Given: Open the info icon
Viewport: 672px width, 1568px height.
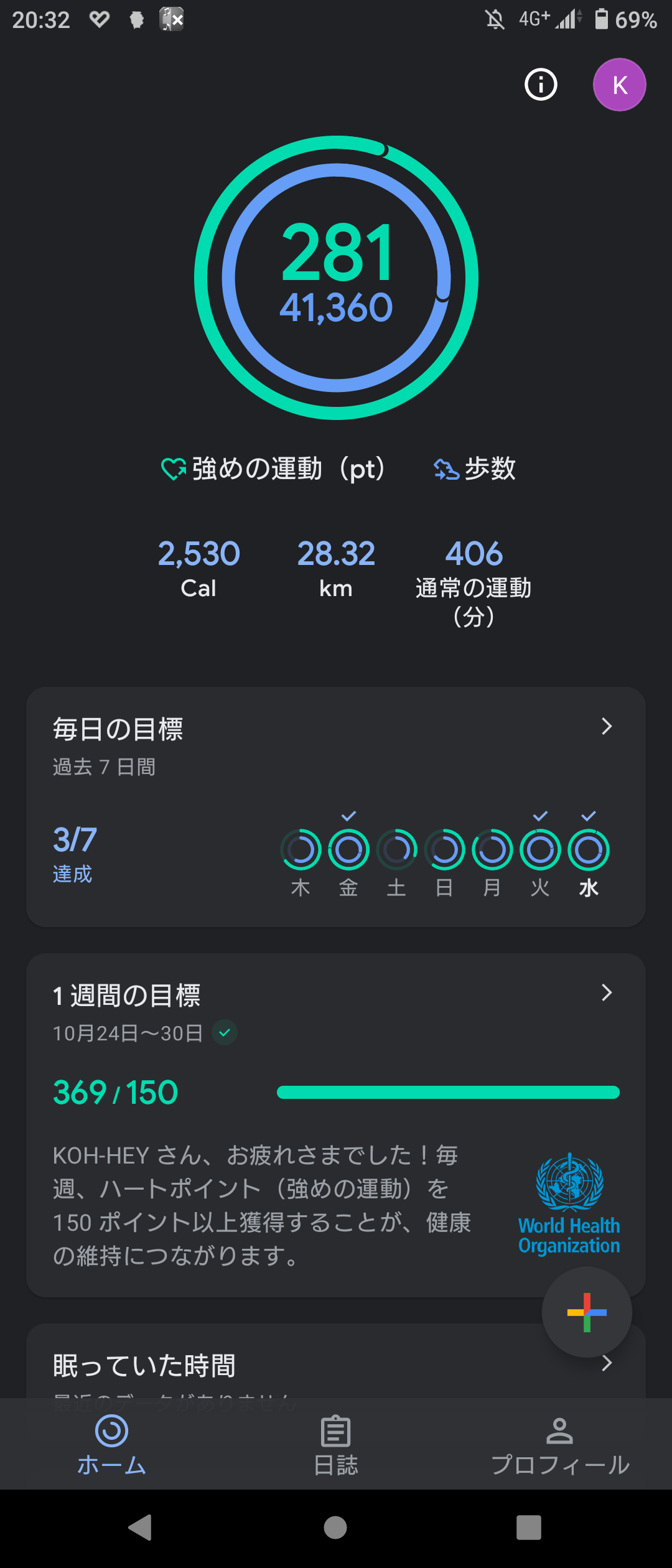Looking at the screenshot, I should (541, 85).
